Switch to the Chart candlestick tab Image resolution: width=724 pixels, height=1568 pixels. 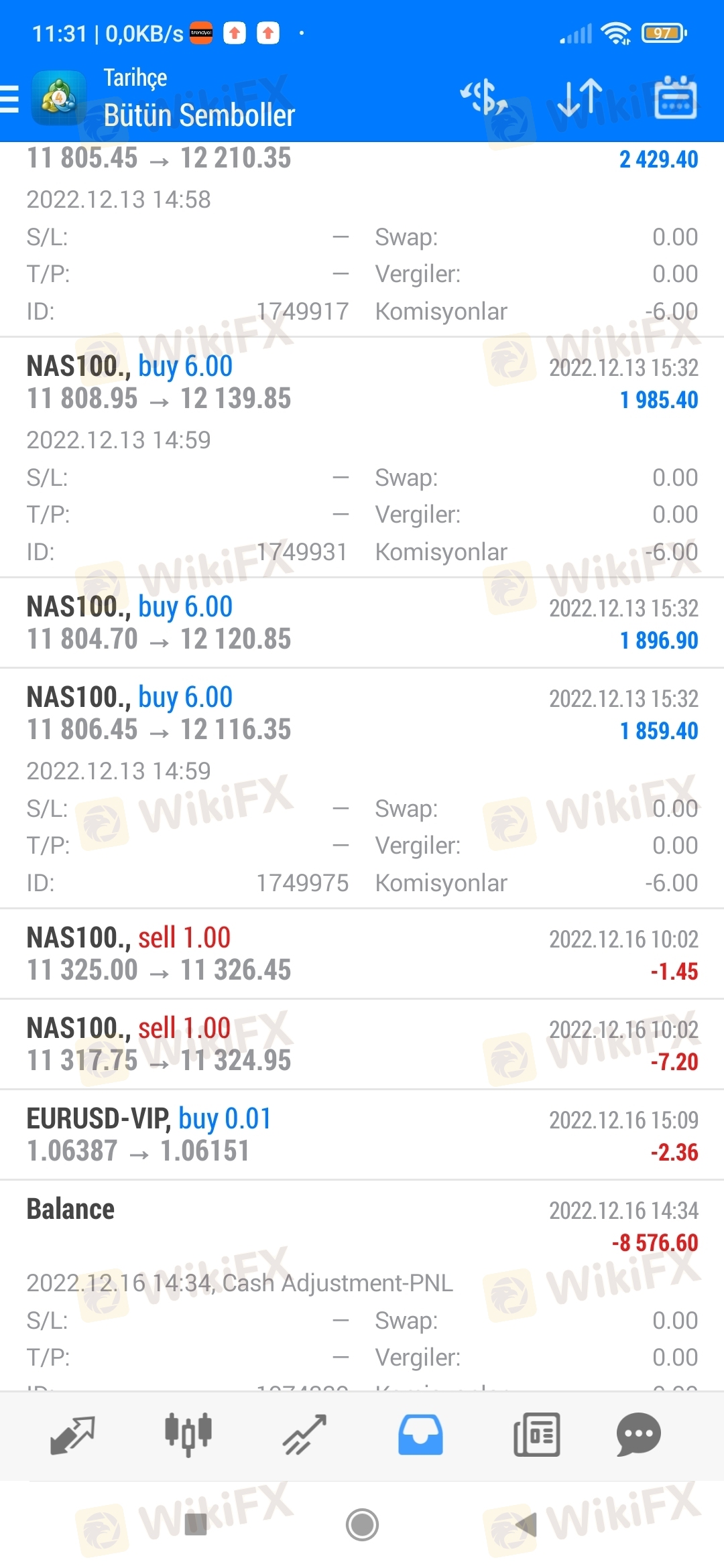(188, 1435)
